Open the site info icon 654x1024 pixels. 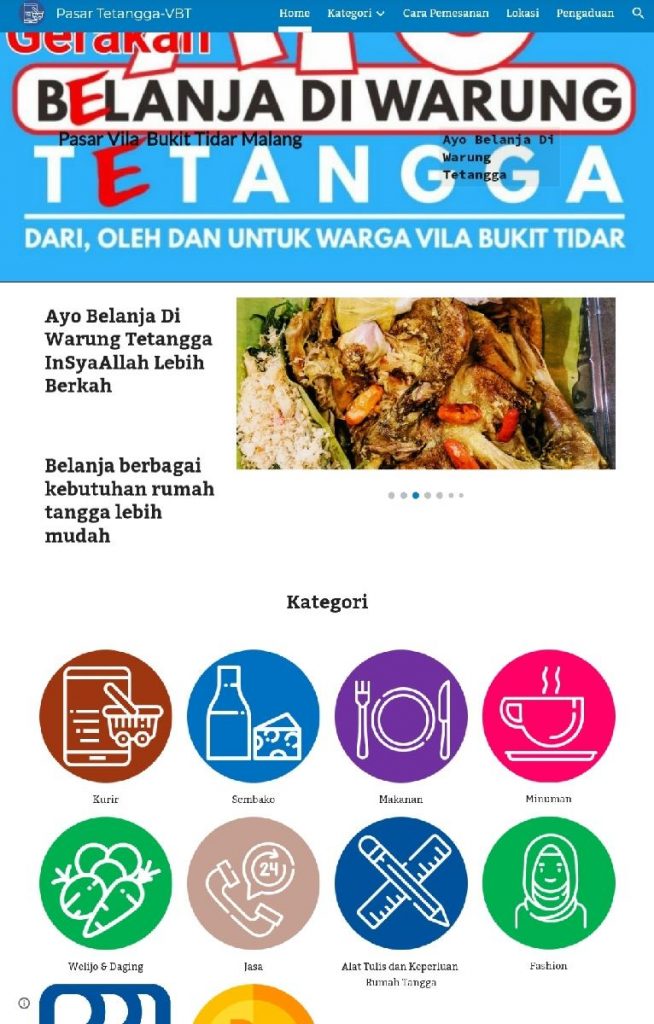24,1003
